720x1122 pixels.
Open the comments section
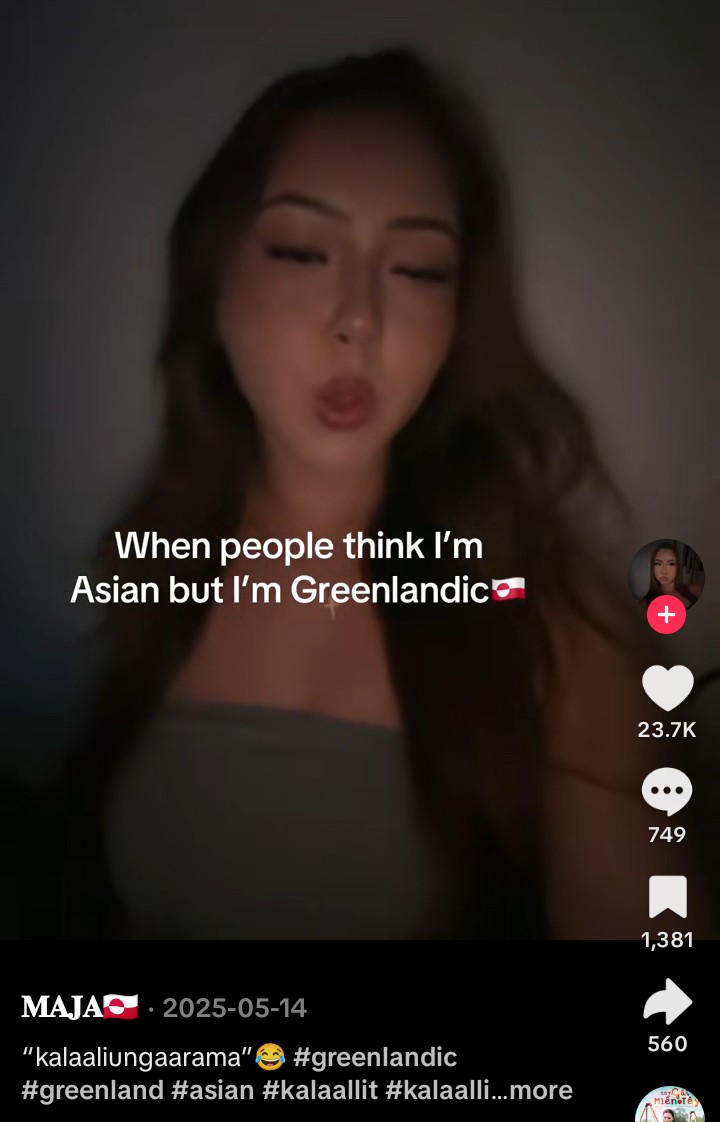coord(667,792)
